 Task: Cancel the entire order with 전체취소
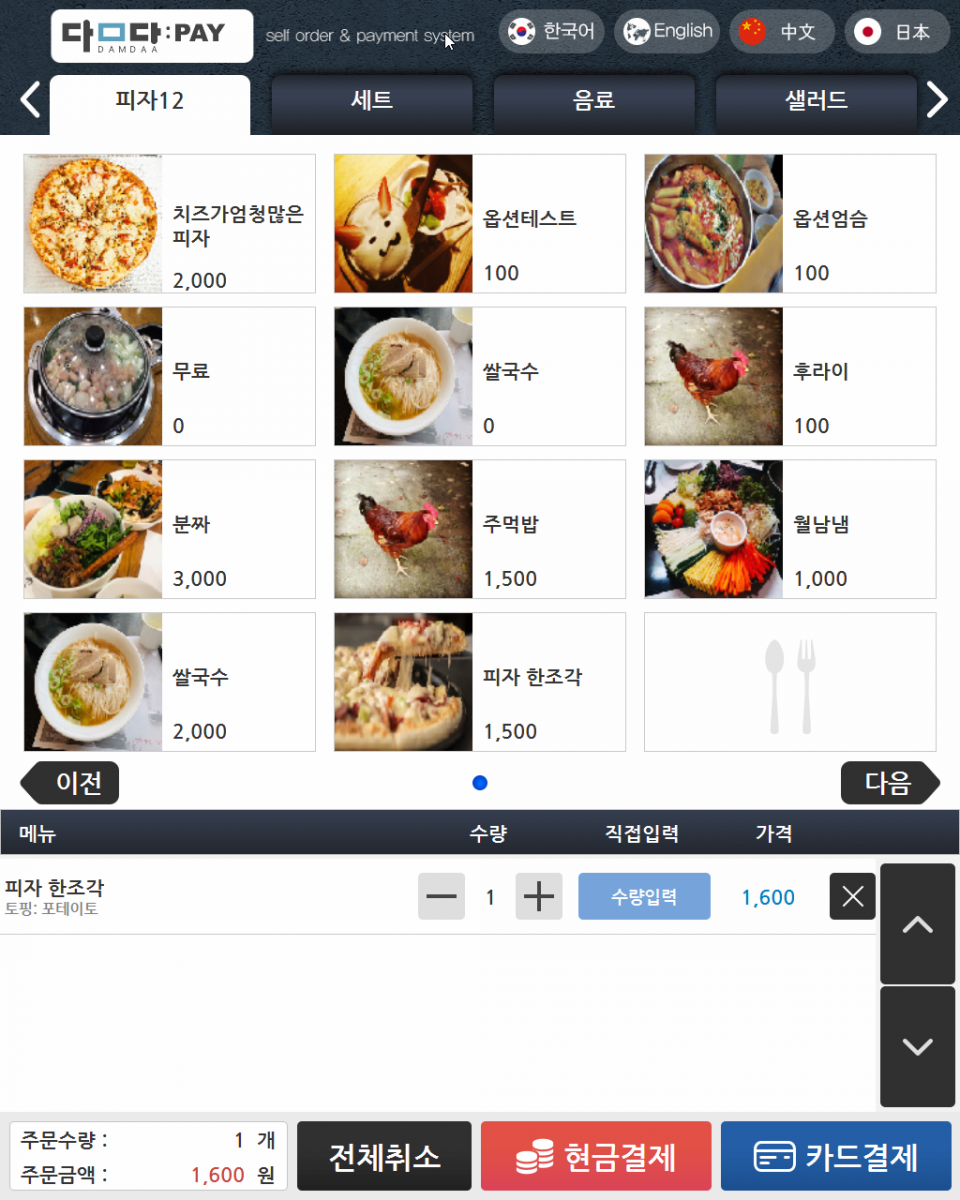point(384,1156)
